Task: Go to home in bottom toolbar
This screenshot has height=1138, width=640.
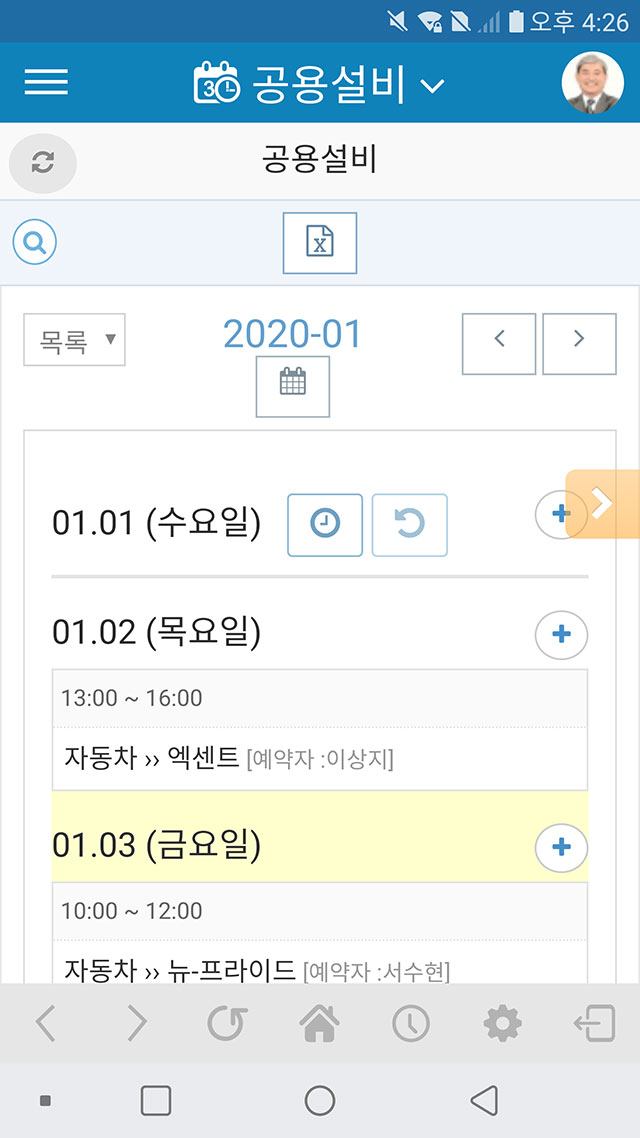Action: pyautogui.click(x=320, y=1023)
